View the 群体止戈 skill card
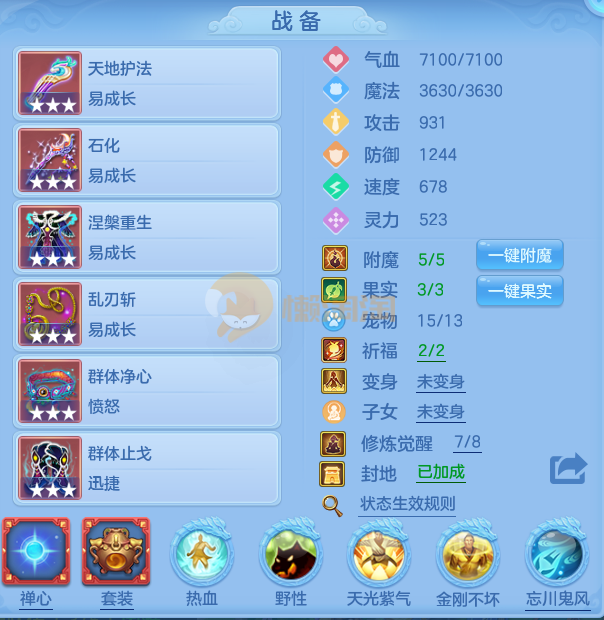The image size is (604, 620). click(x=147, y=467)
